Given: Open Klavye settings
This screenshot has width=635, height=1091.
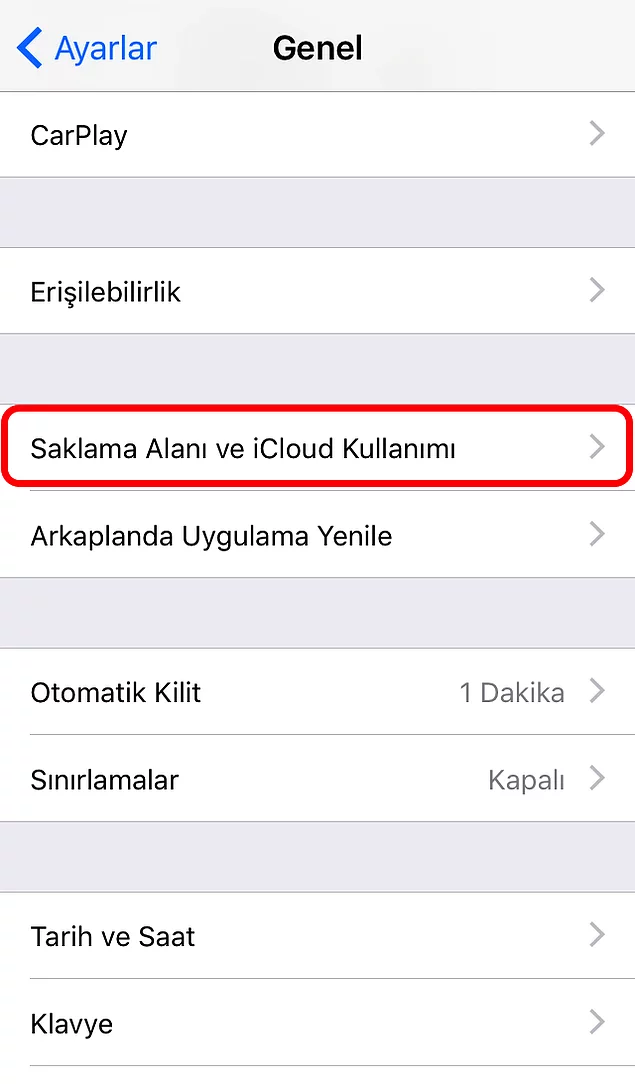Looking at the screenshot, I should click(x=317, y=1023).
